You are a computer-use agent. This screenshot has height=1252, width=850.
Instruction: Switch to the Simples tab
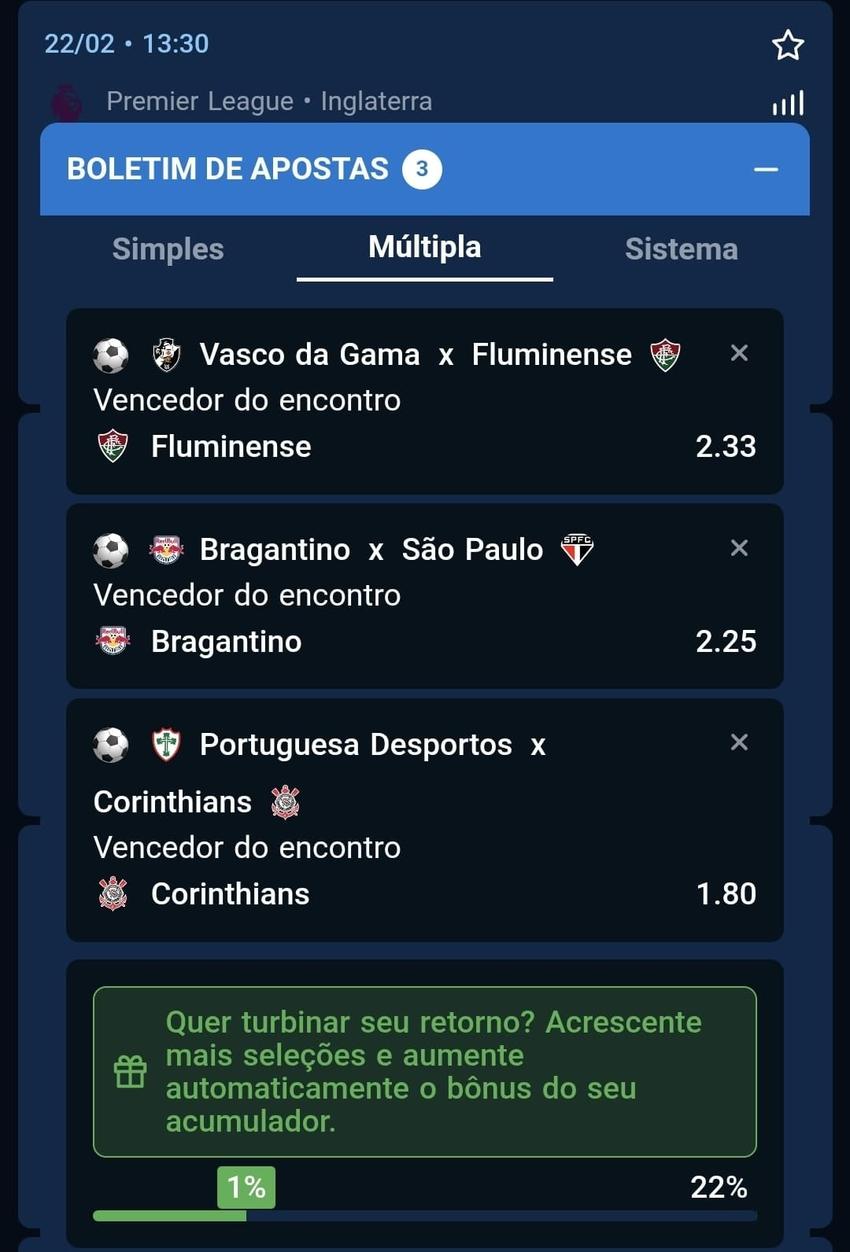pos(167,249)
